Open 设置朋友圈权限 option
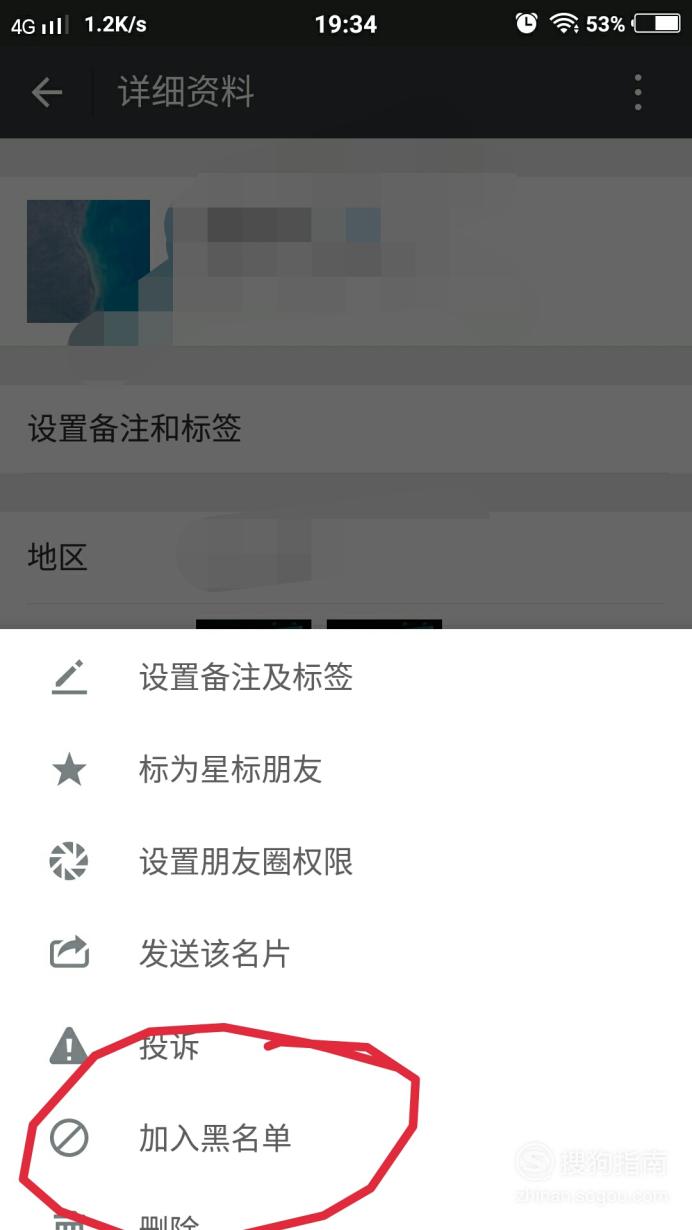 [346, 862]
